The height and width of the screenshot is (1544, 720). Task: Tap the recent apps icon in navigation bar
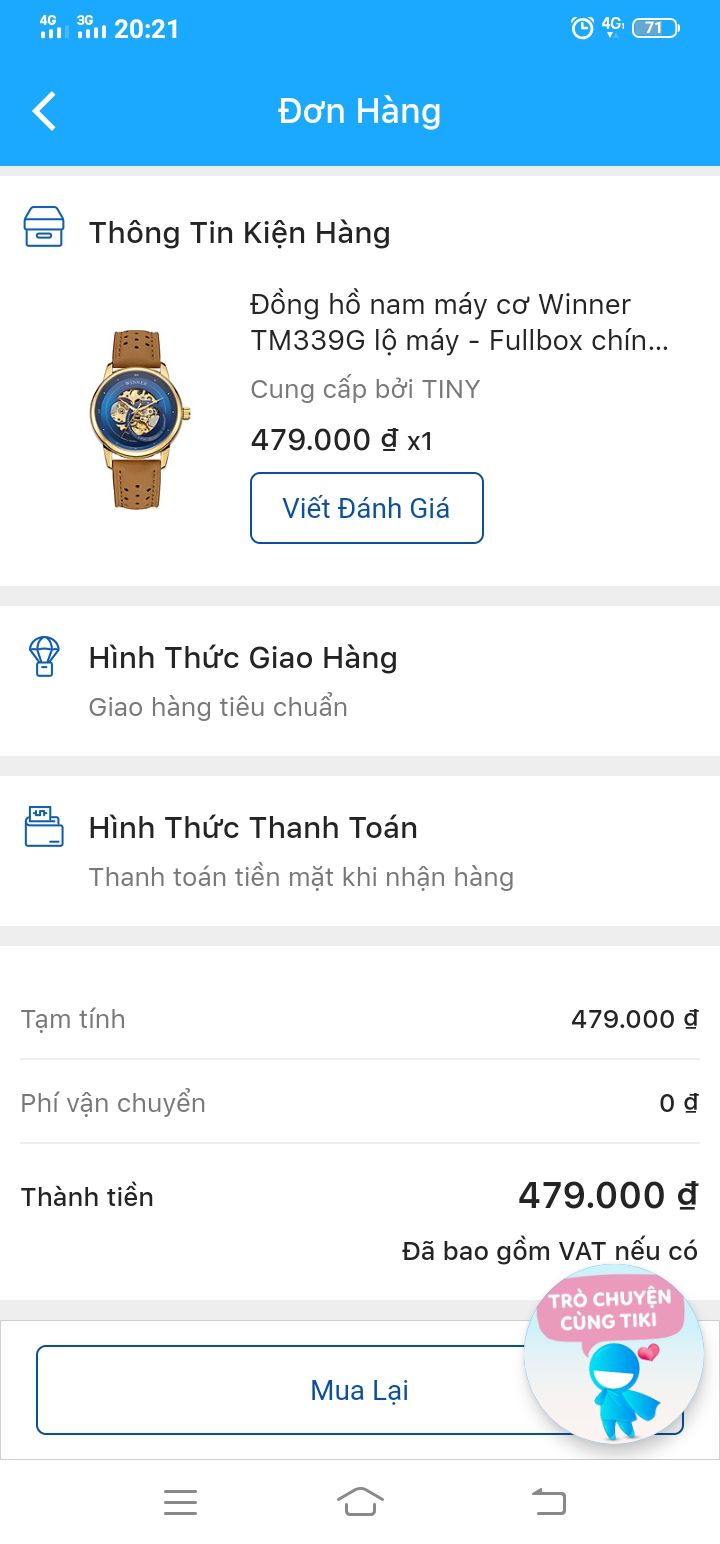point(180,1501)
